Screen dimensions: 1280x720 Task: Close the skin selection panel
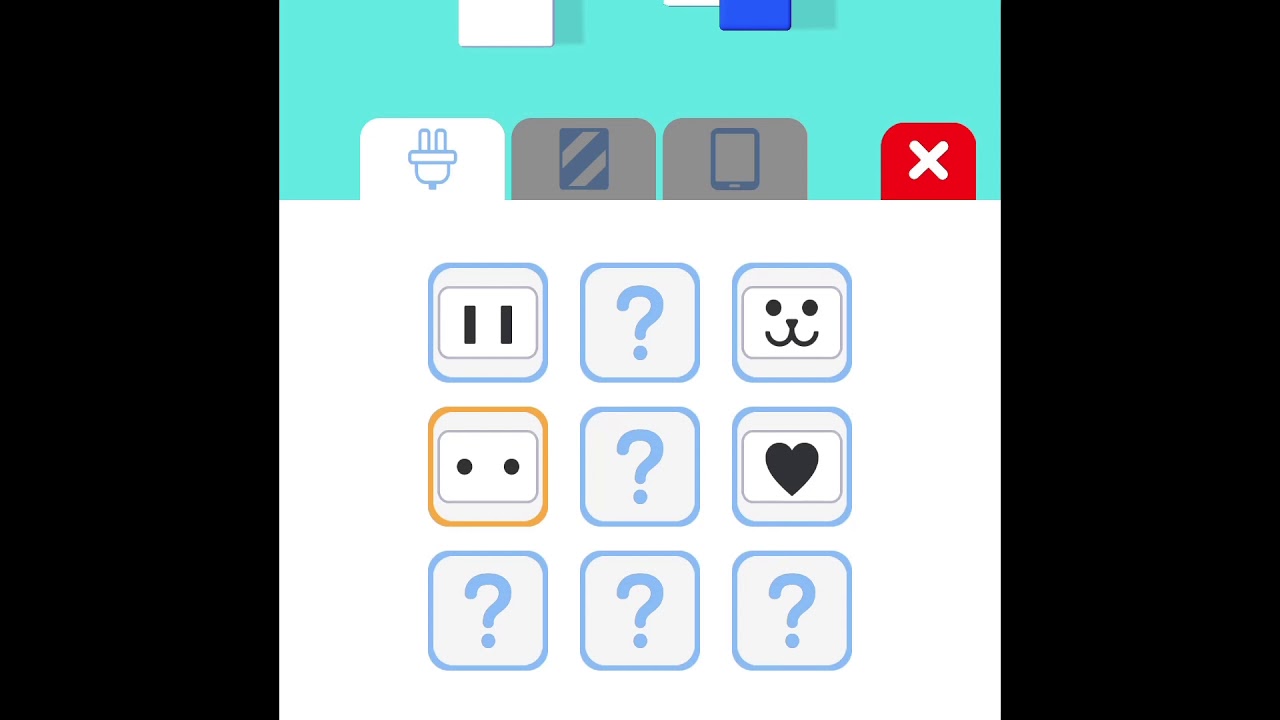coord(928,161)
